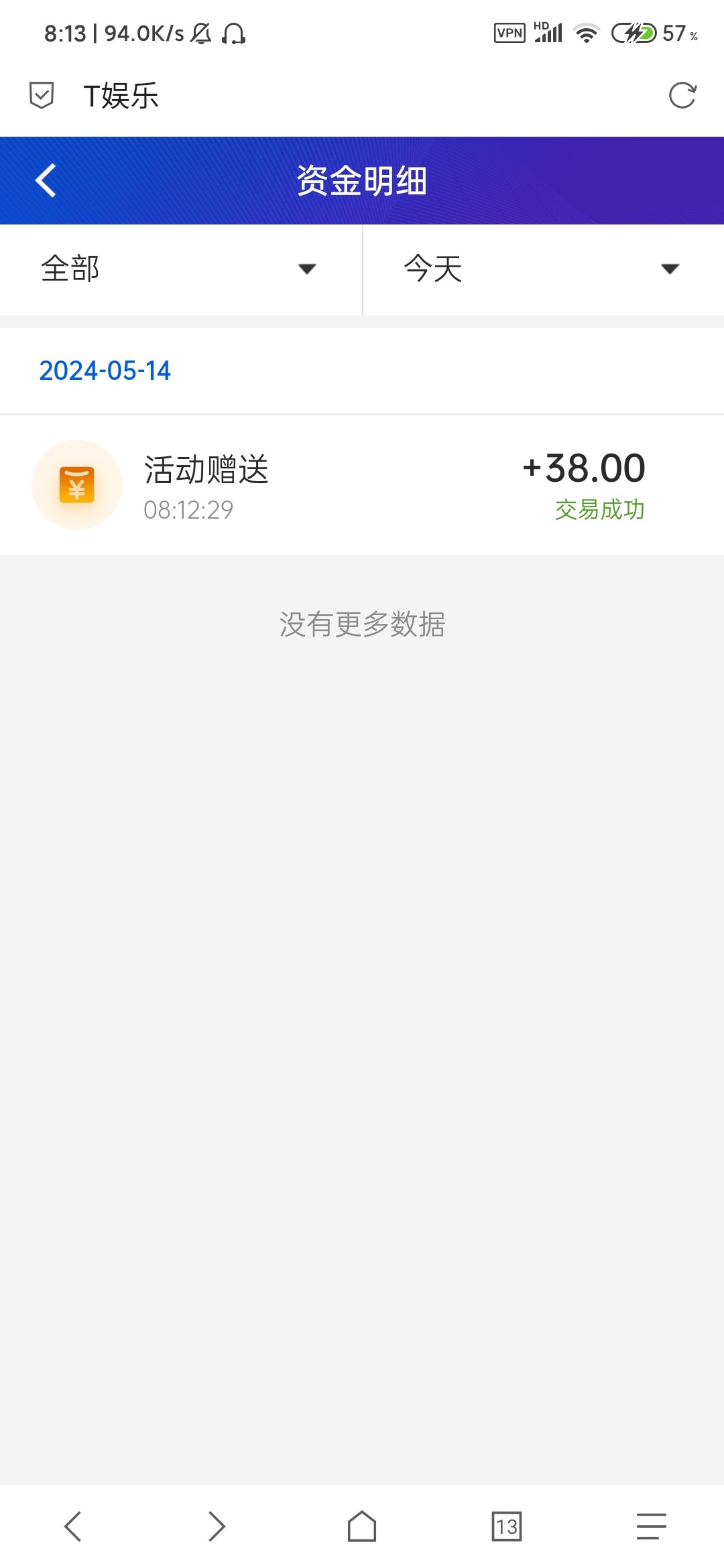This screenshot has height=1568, width=724.
Task: Navigate forward in the browser toolbar
Action: click(x=217, y=1526)
